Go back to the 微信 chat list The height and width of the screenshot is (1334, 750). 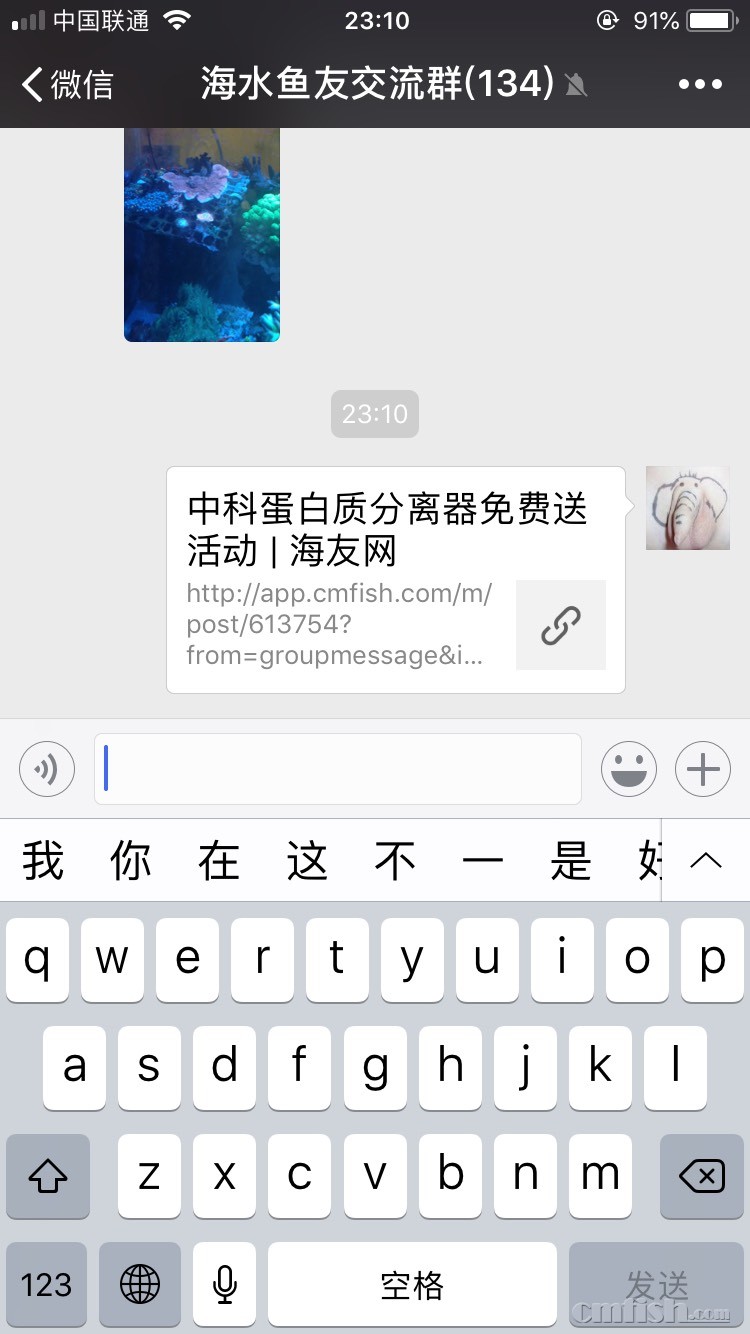tap(66, 84)
